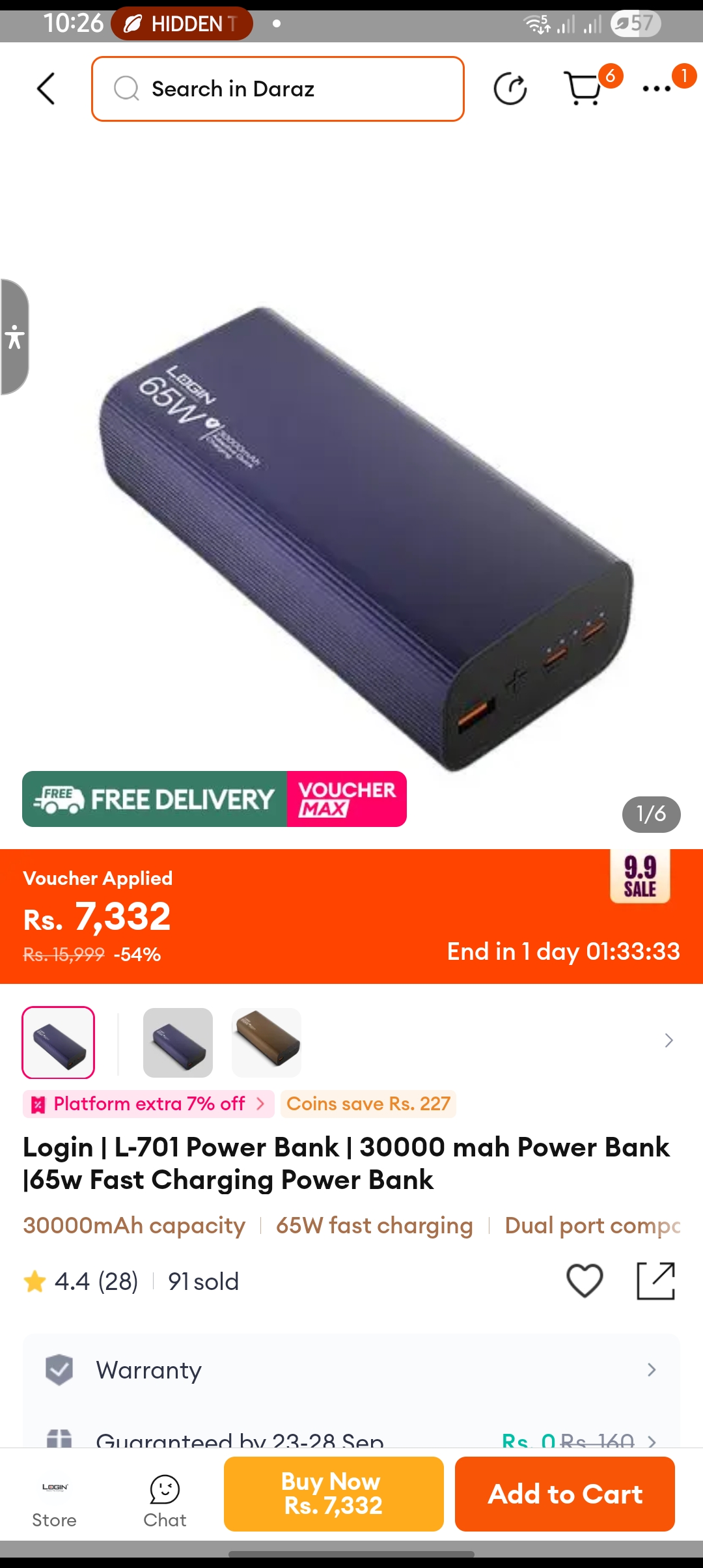Open the shopping cart
The height and width of the screenshot is (1568, 703).
pos(584,89)
